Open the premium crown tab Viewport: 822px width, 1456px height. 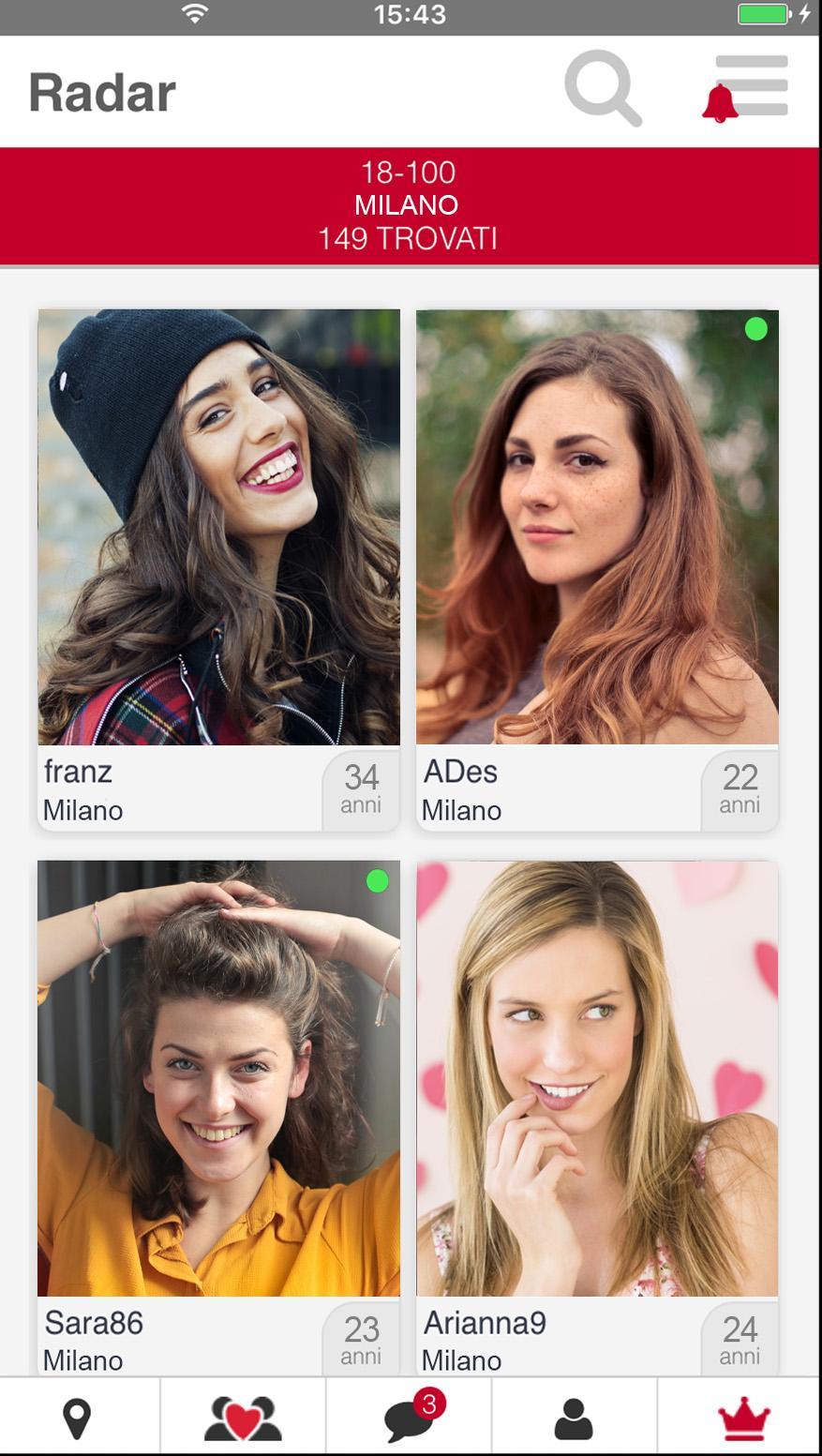pos(743,1418)
